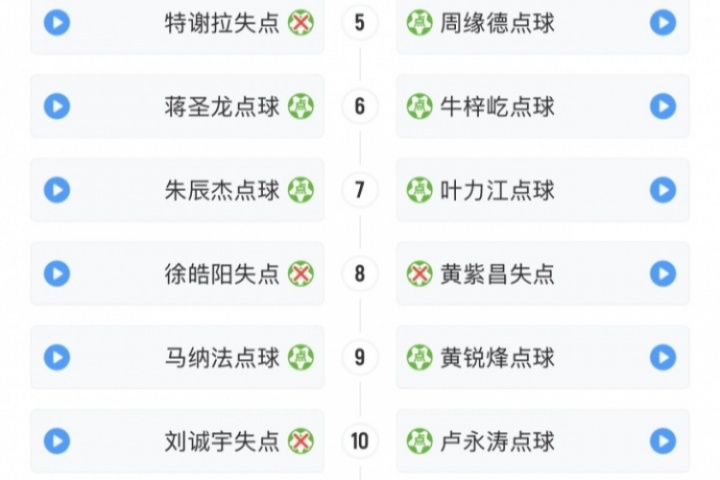720x480 pixels.
Task: Play 徐皓阳失点 missed penalty clip
Action: point(57,273)
